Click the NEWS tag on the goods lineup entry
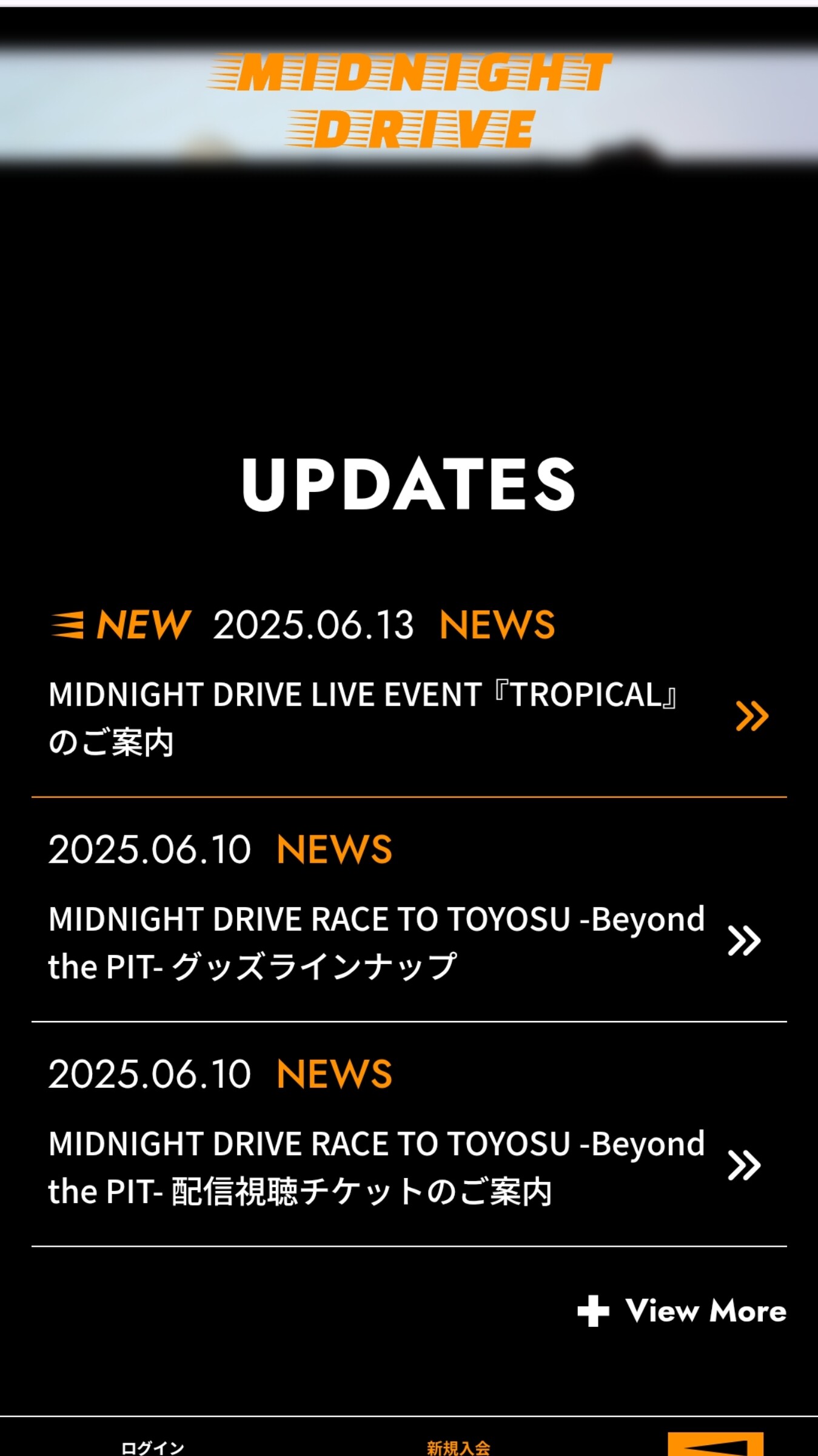This screenshot has height=1456, width=818. [335, 852]
